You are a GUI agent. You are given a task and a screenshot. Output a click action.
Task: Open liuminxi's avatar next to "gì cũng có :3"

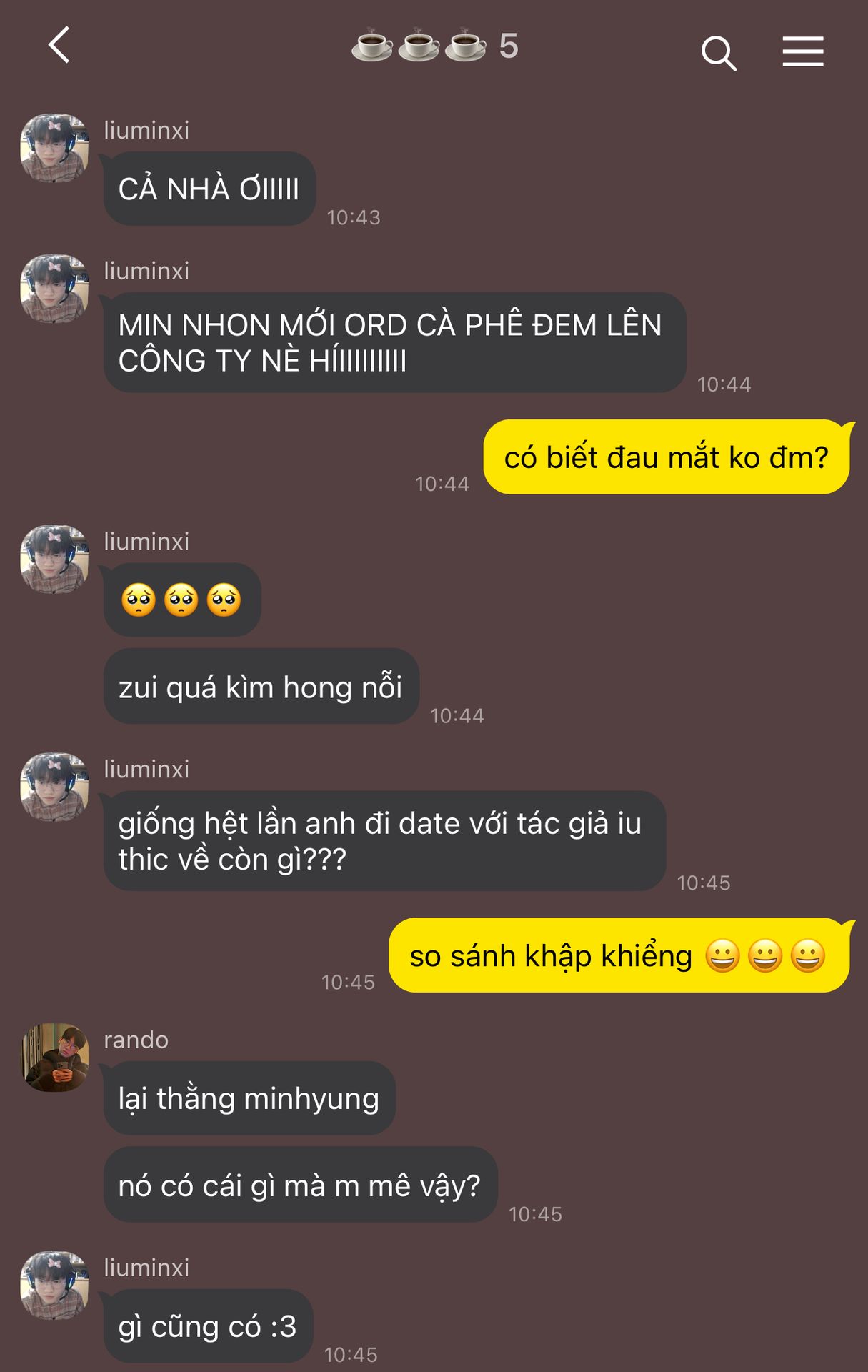55,1285
